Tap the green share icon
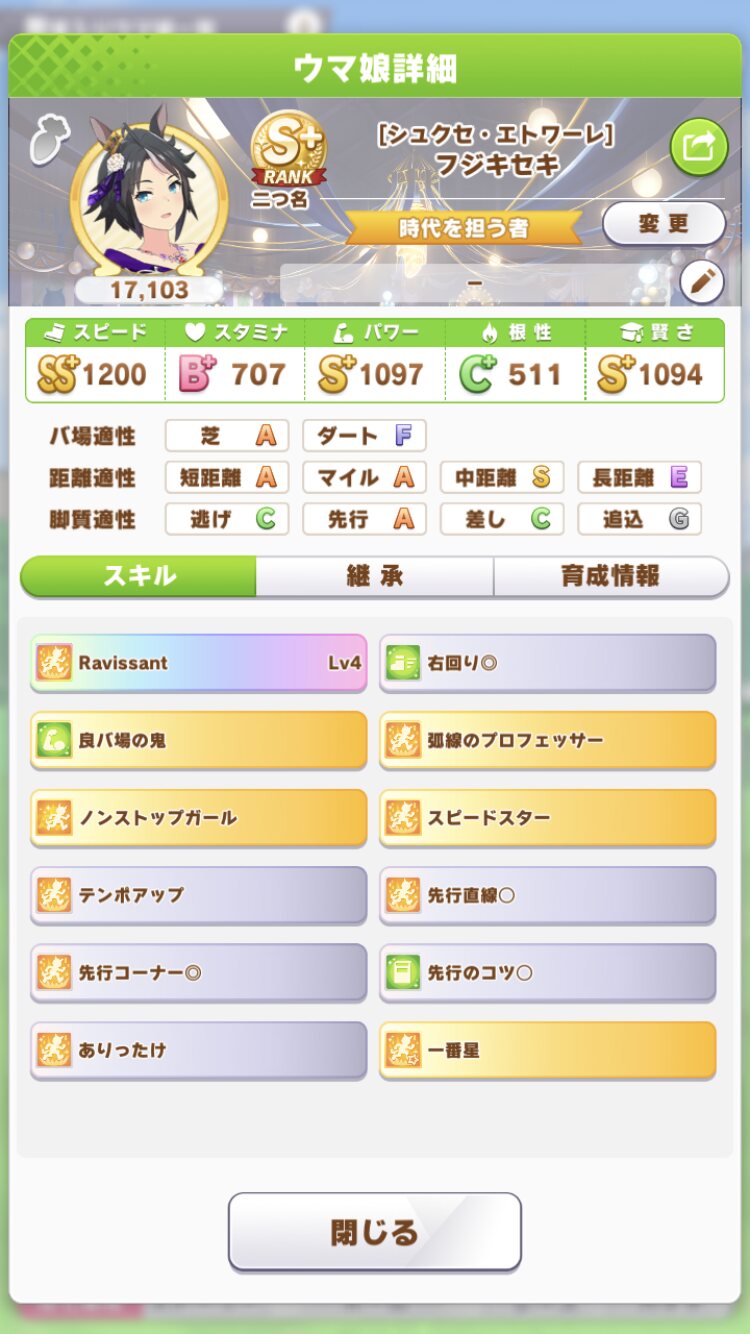This screenshot has width=750, height=1334. point(698,148)
